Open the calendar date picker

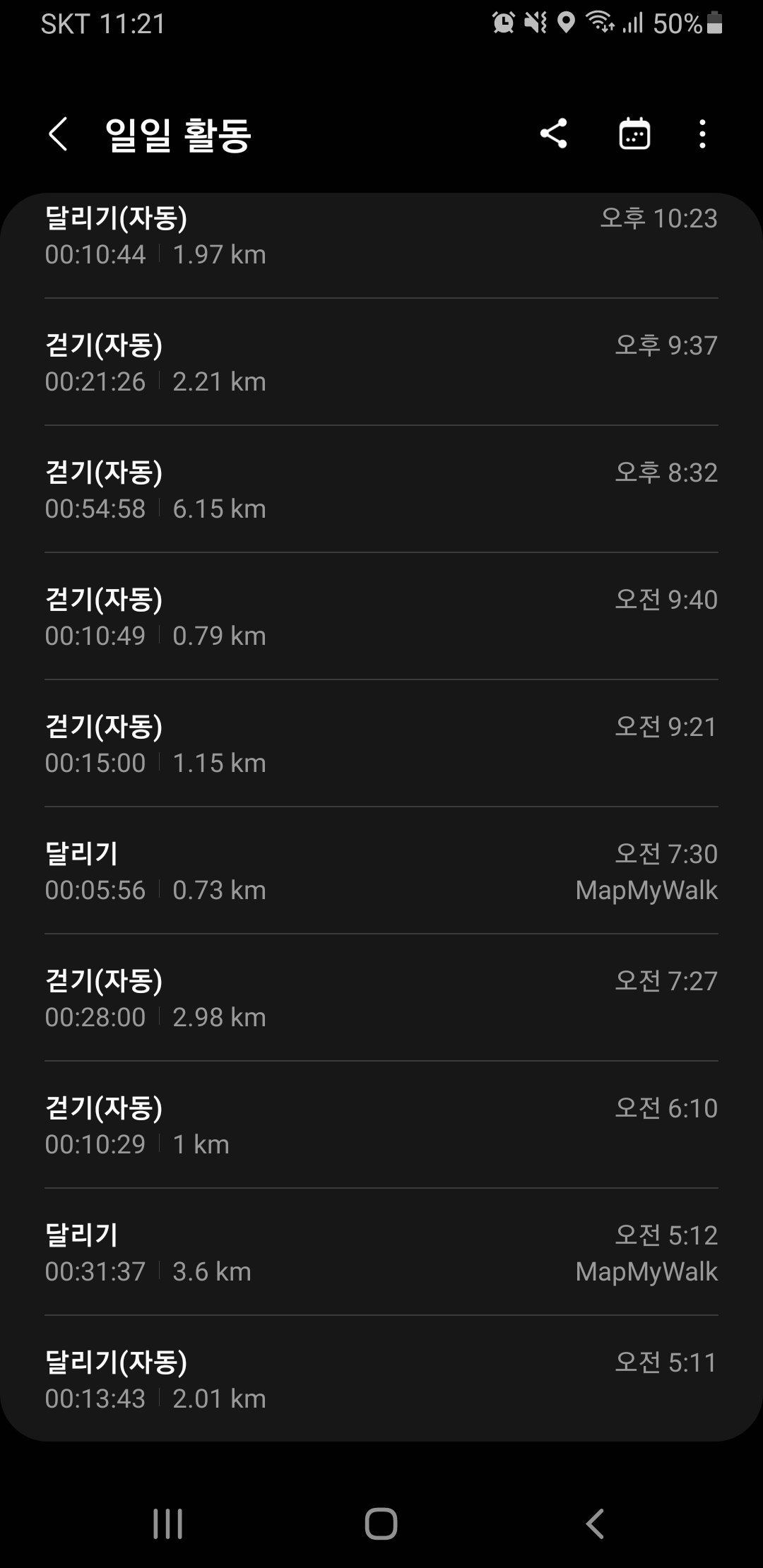(x=634, y=134)
